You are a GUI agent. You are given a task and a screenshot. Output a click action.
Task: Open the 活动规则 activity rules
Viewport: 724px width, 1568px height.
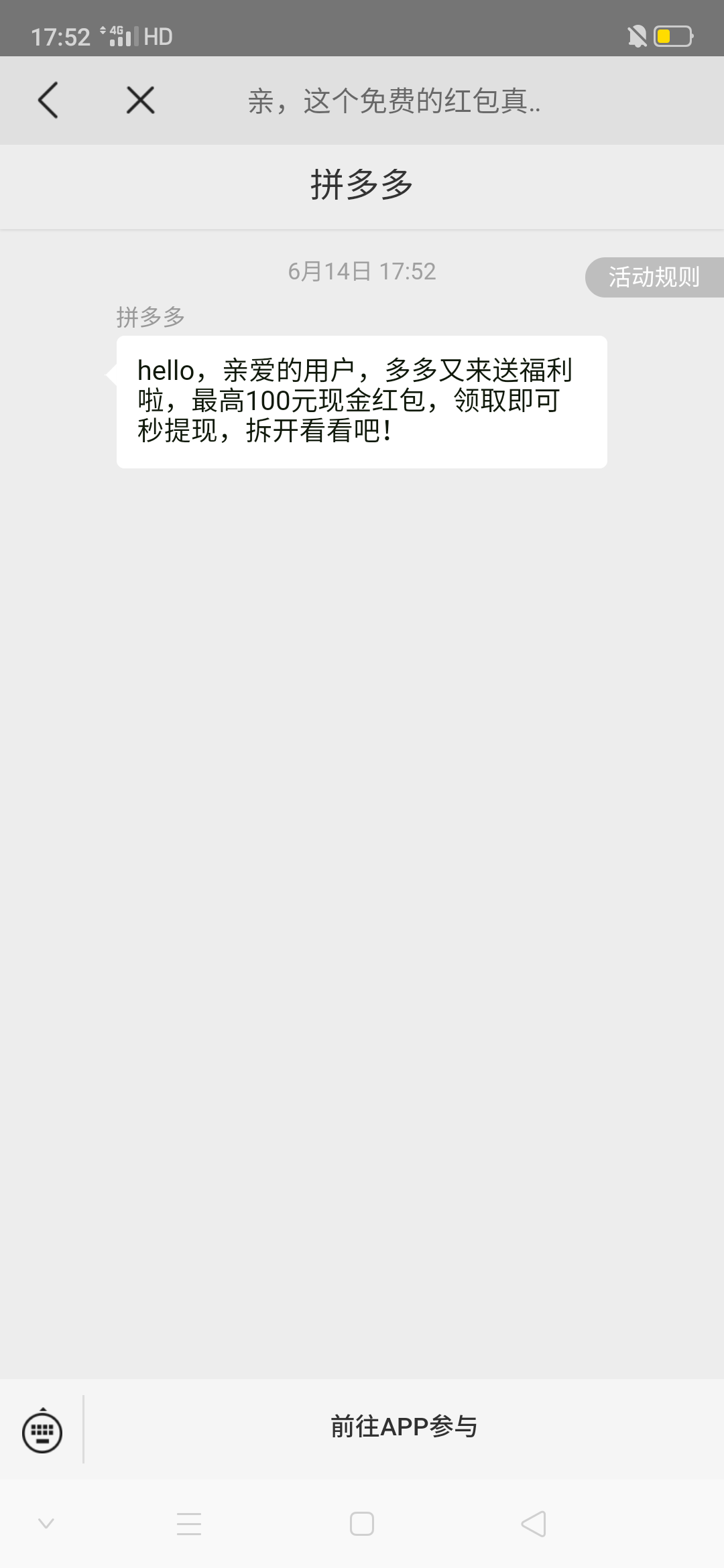pyautogui.click(x=654, y=277)
